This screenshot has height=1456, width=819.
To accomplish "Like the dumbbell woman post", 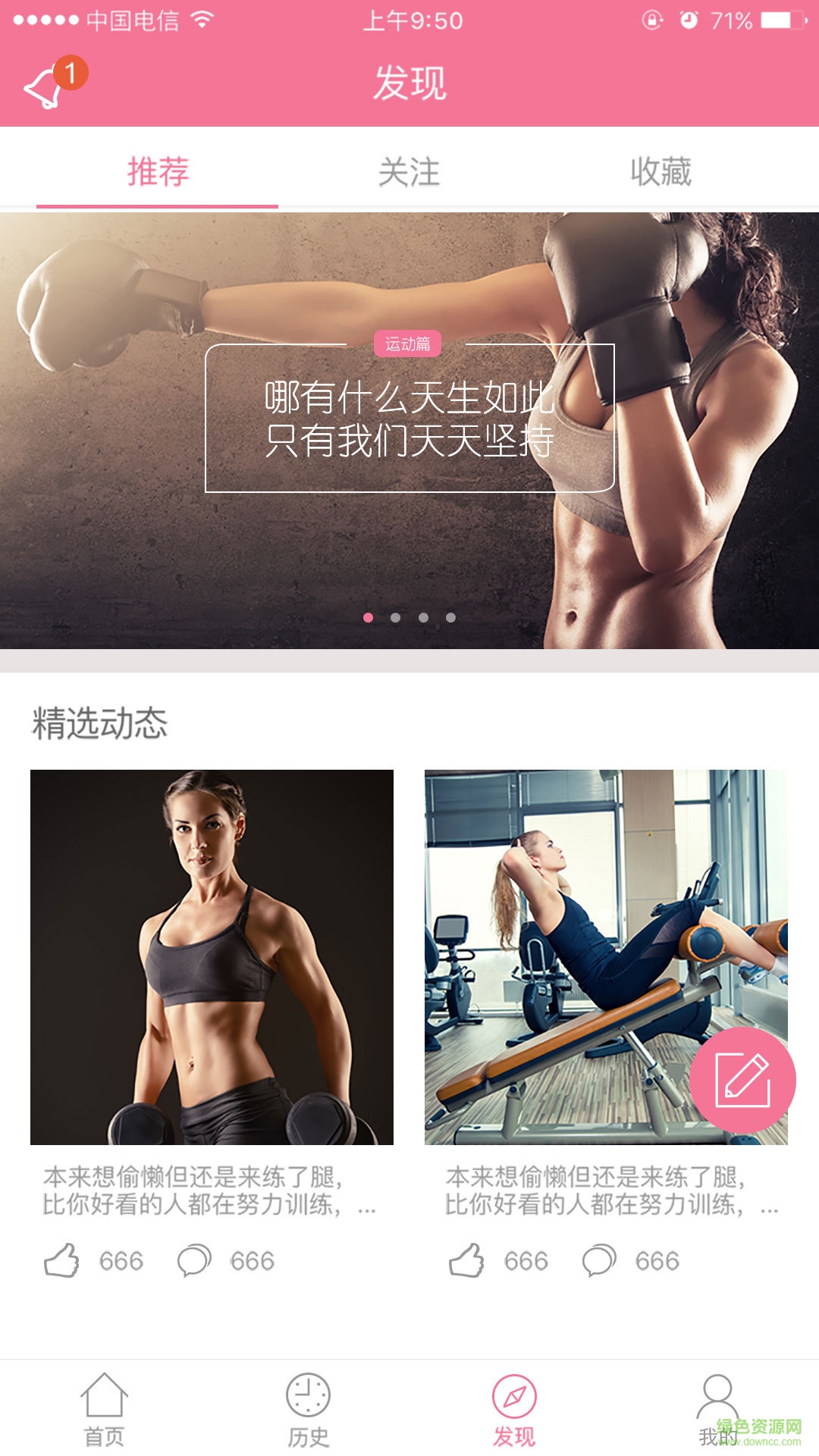I will [x=62, y=1260].
